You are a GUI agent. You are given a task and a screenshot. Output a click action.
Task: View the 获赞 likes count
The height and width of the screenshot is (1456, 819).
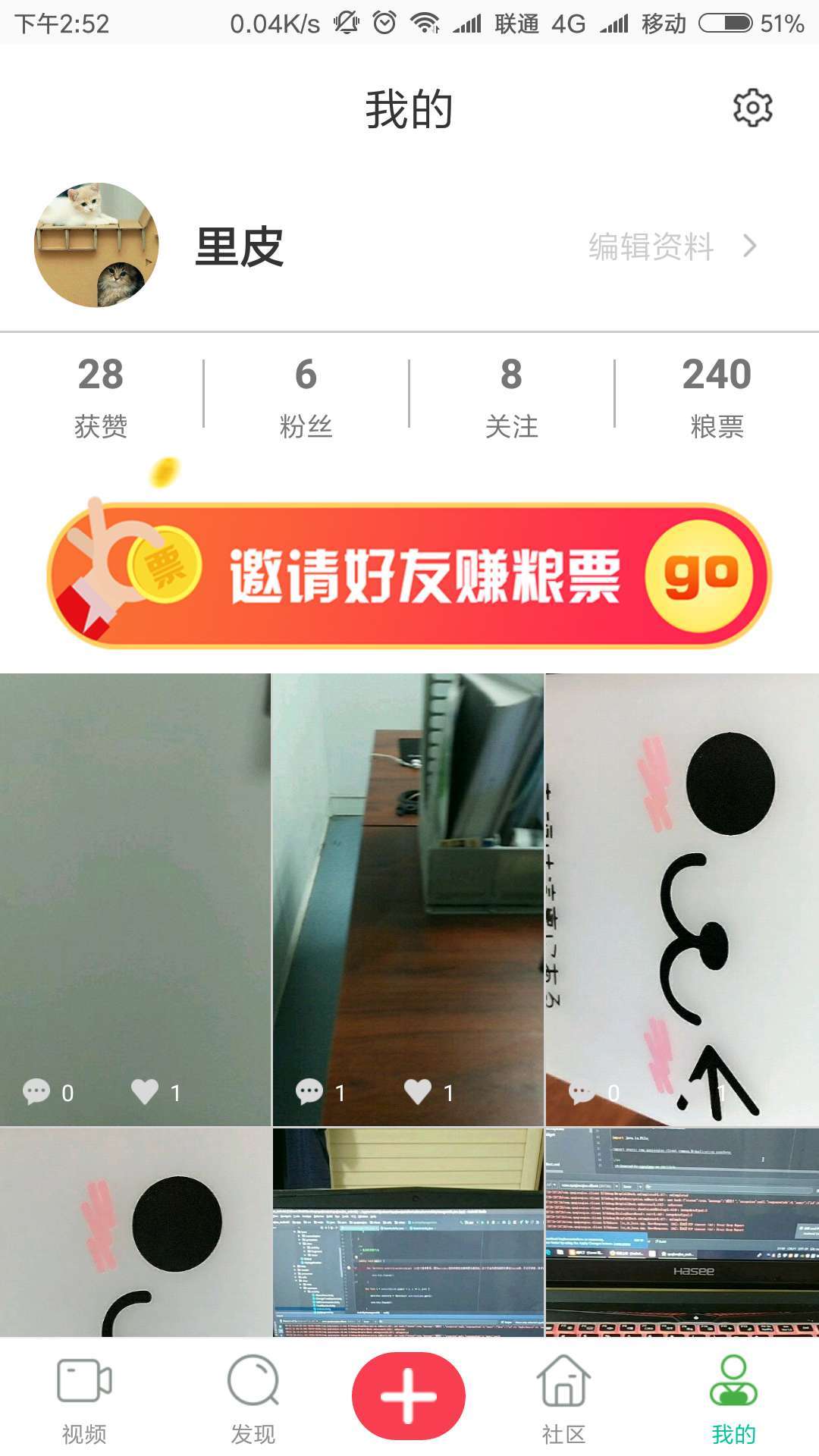pos(101,396)
